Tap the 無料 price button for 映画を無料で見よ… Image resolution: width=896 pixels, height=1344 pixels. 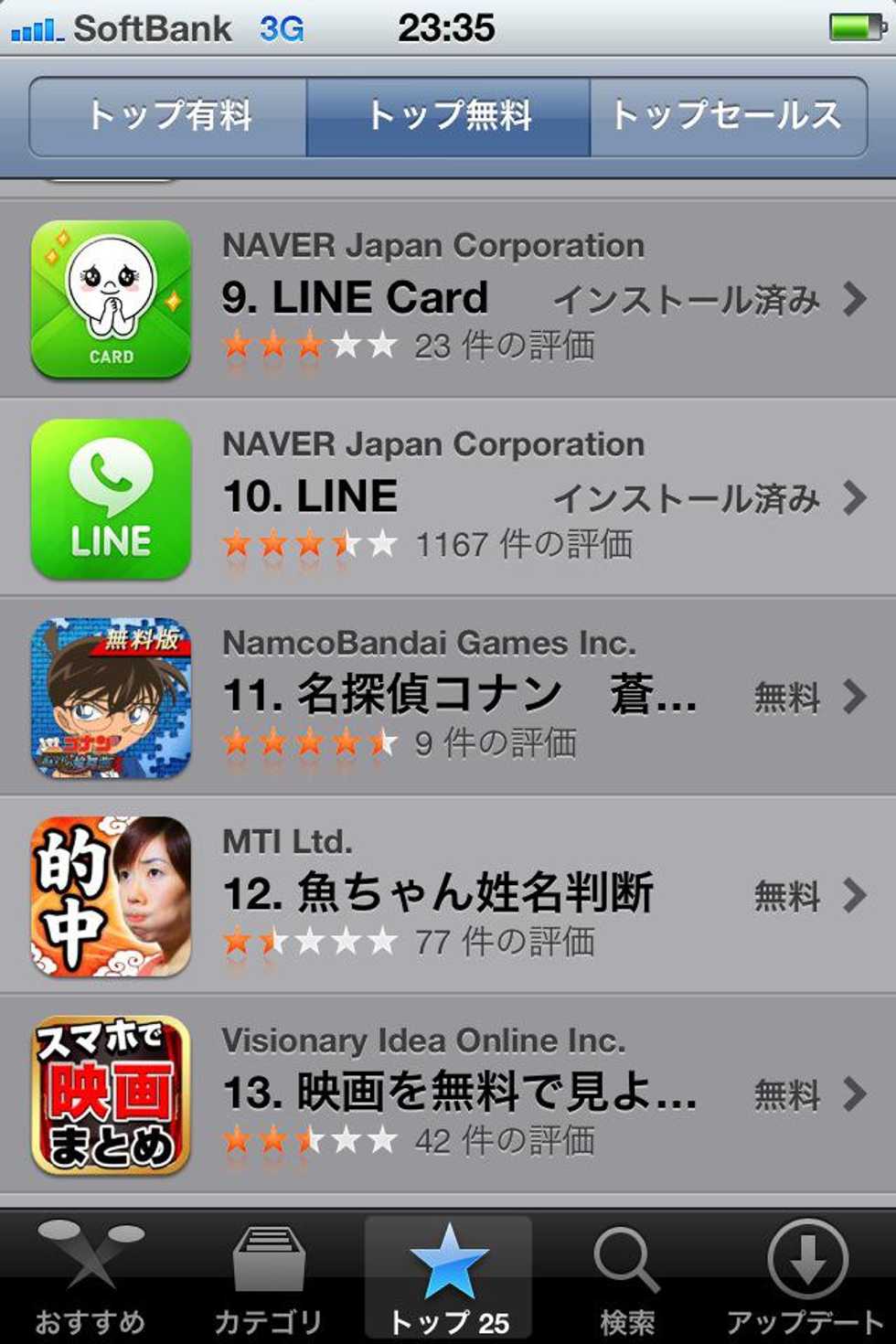pyautogui.click(x=786, y=1093)
